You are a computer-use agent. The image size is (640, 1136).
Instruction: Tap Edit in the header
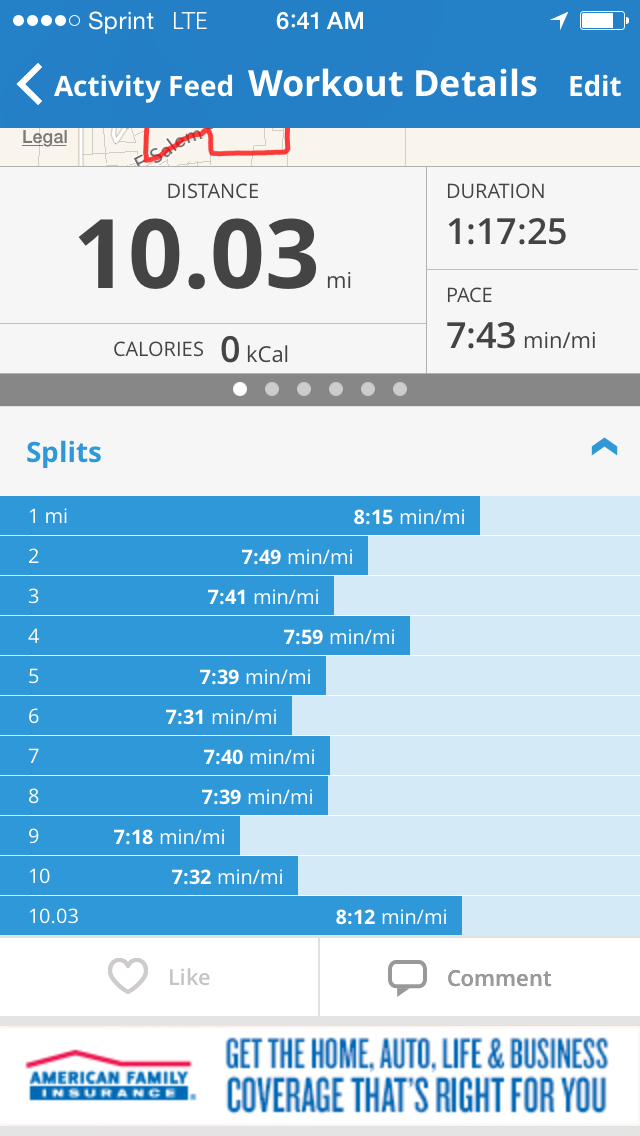point(595,86)
